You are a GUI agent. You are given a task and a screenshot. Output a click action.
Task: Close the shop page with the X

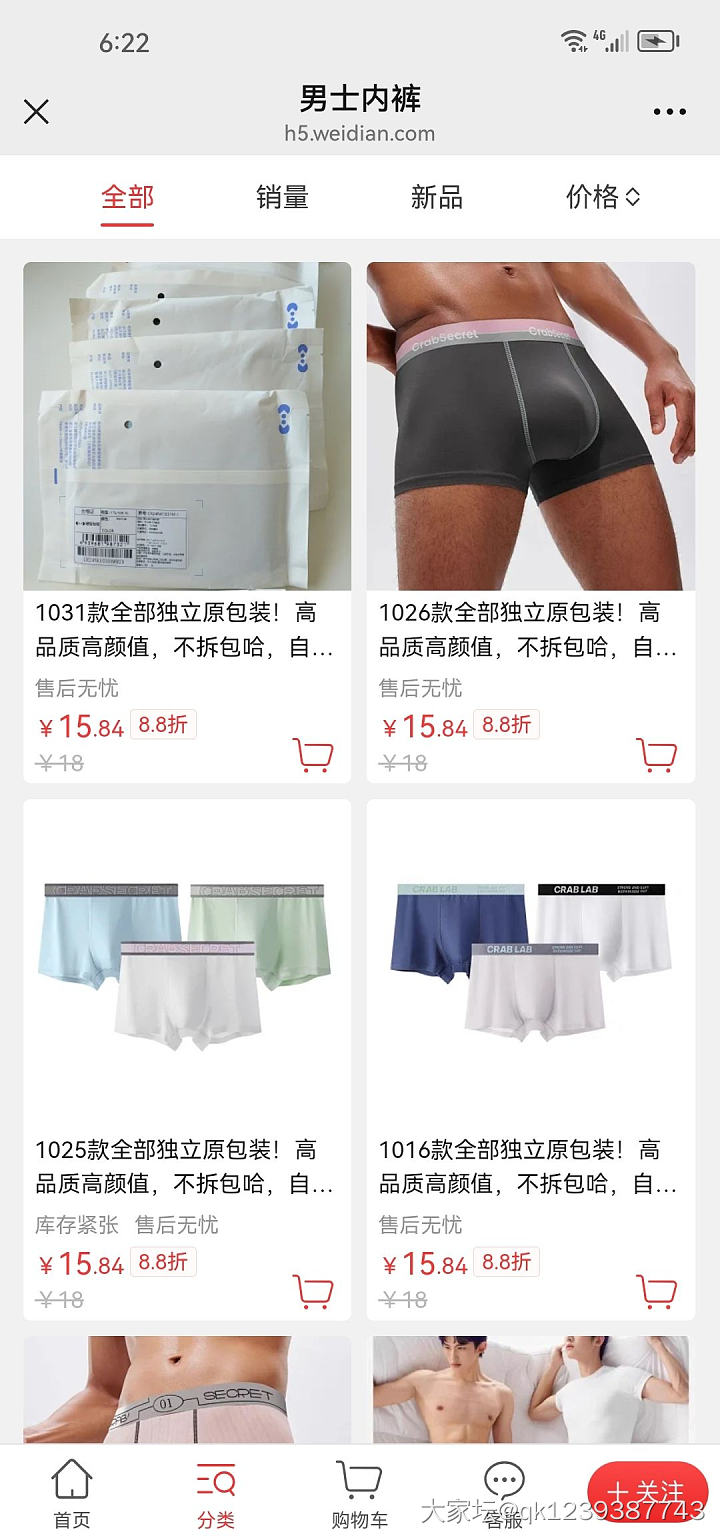point(36,111)
